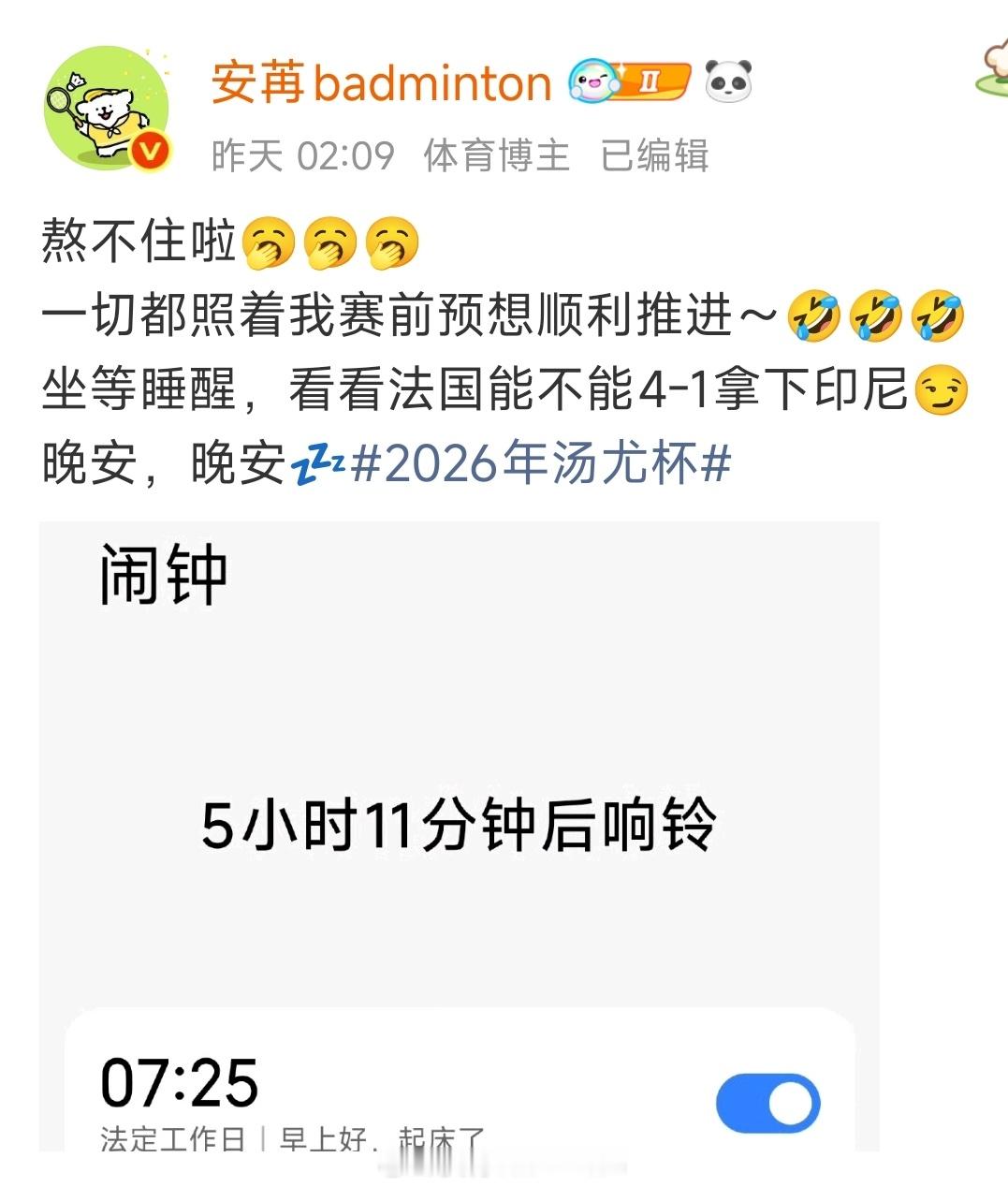Click the level II badge beside the bubble icon

pyautogui.click(x=653, y=82)
